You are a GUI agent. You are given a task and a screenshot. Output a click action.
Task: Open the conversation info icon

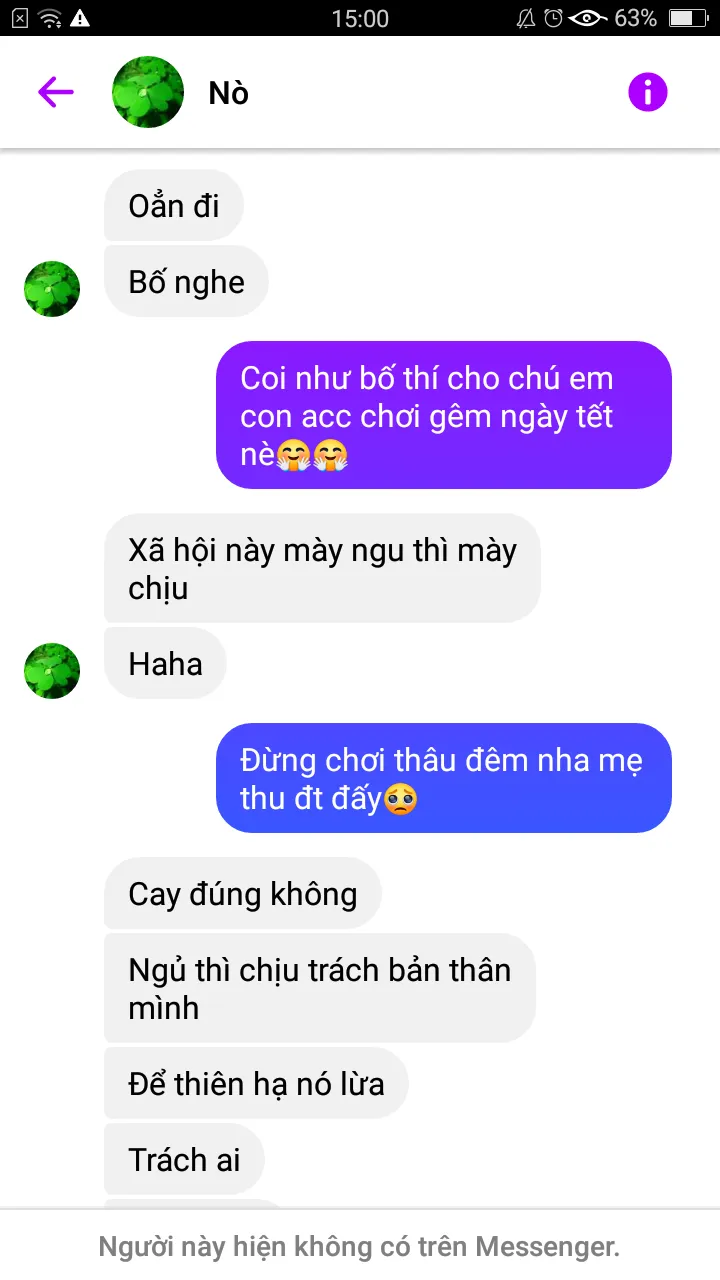647,92
